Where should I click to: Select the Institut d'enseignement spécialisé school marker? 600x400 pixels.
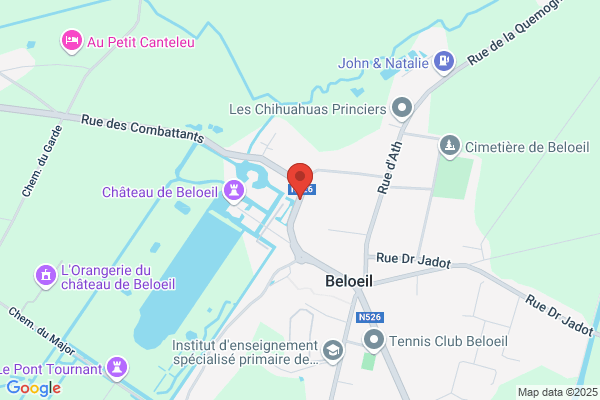point(333,350)
